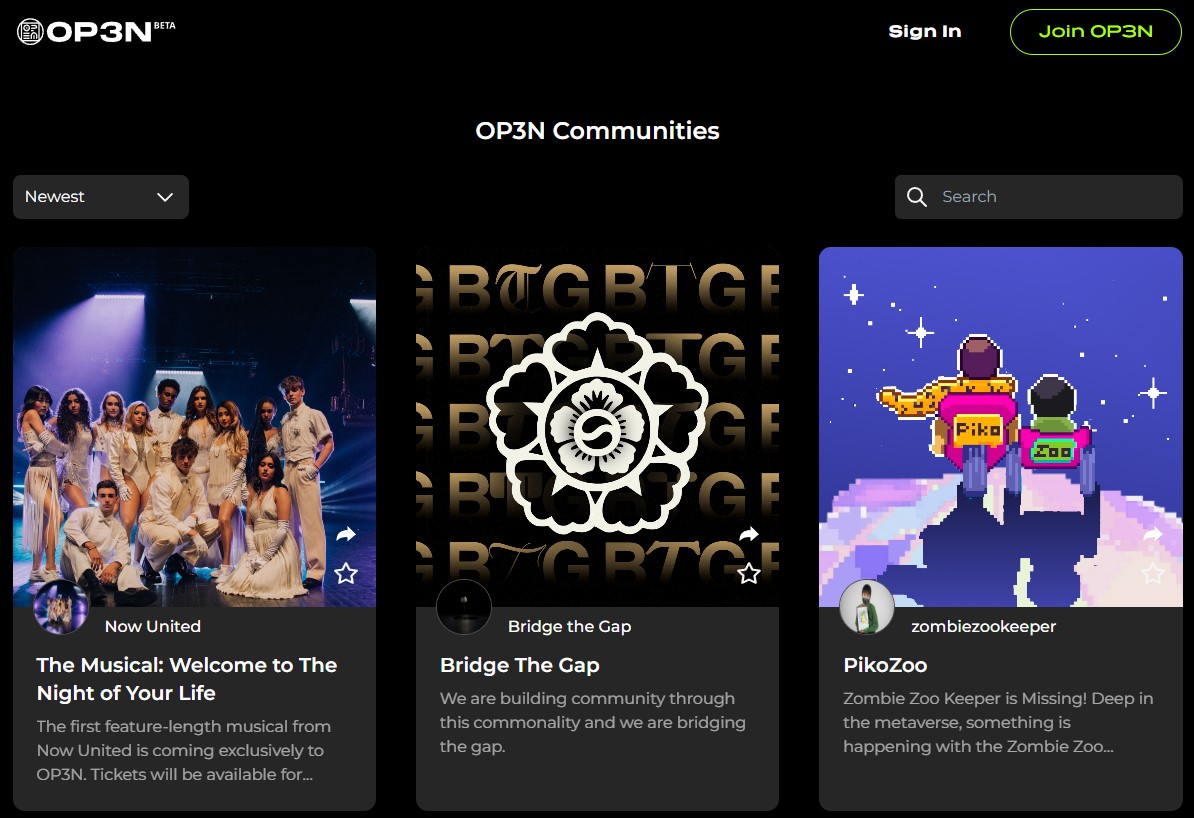Open the Now United profile avatar
Screen dimensions: 1194x818
[x=61, y=607]
